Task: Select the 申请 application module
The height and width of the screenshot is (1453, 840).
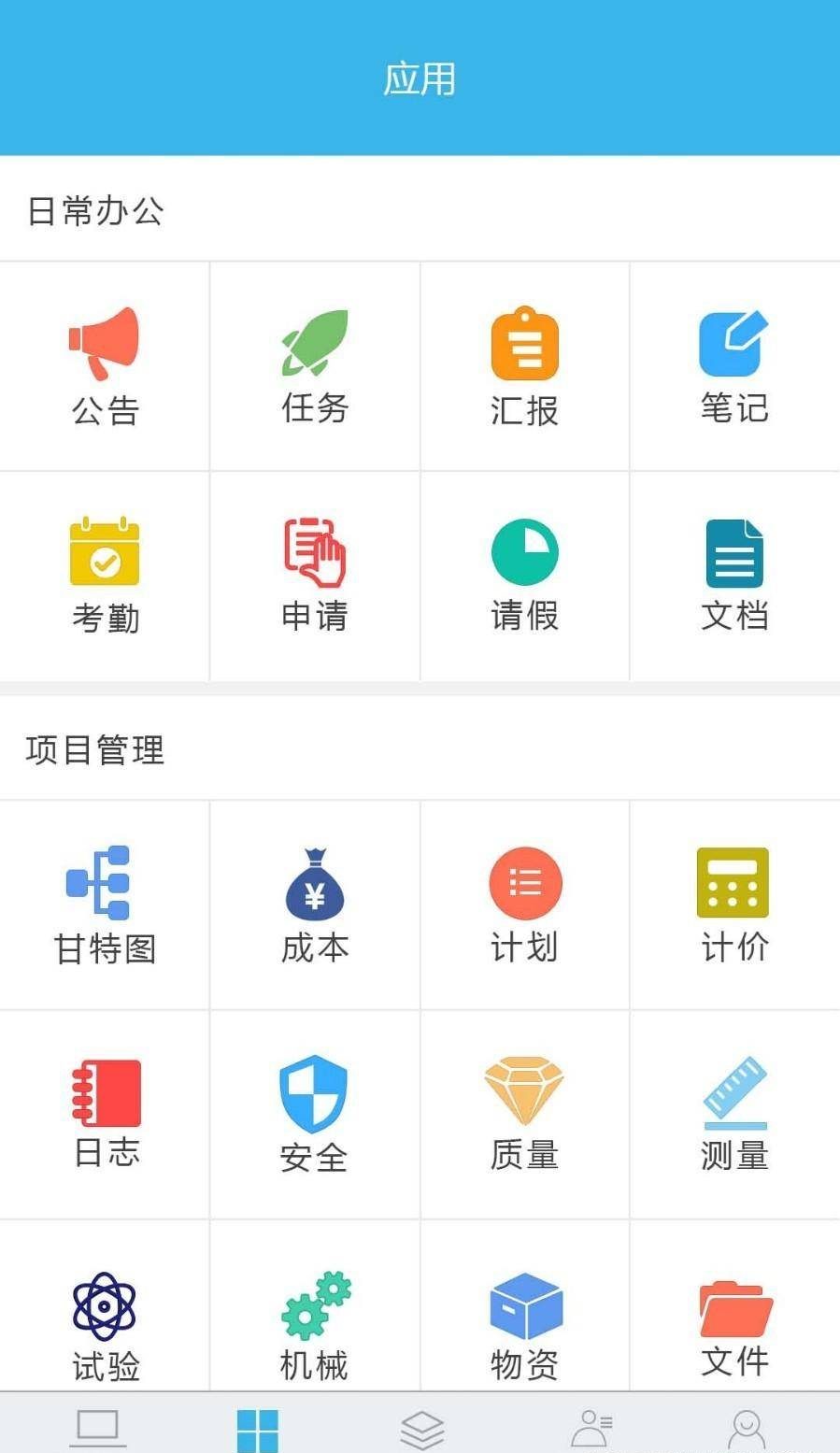Action: tap(315, 576)
